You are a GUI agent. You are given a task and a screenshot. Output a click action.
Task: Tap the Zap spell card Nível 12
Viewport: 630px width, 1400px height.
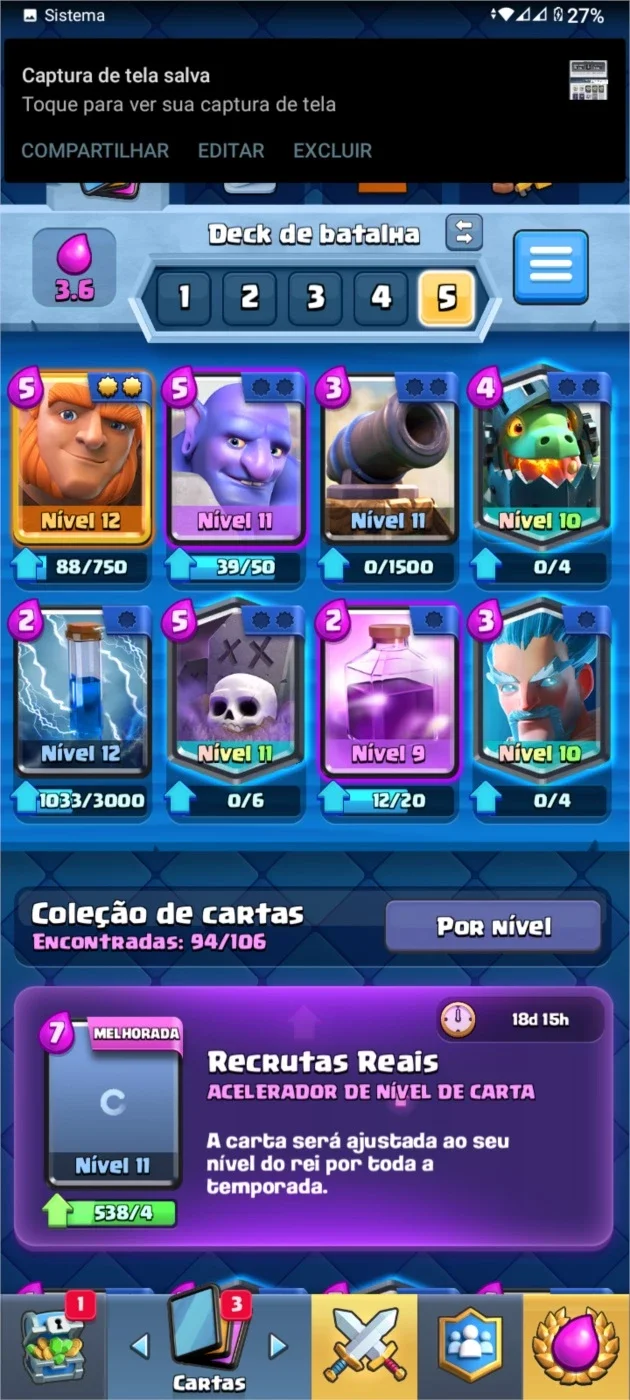[84, 692]
